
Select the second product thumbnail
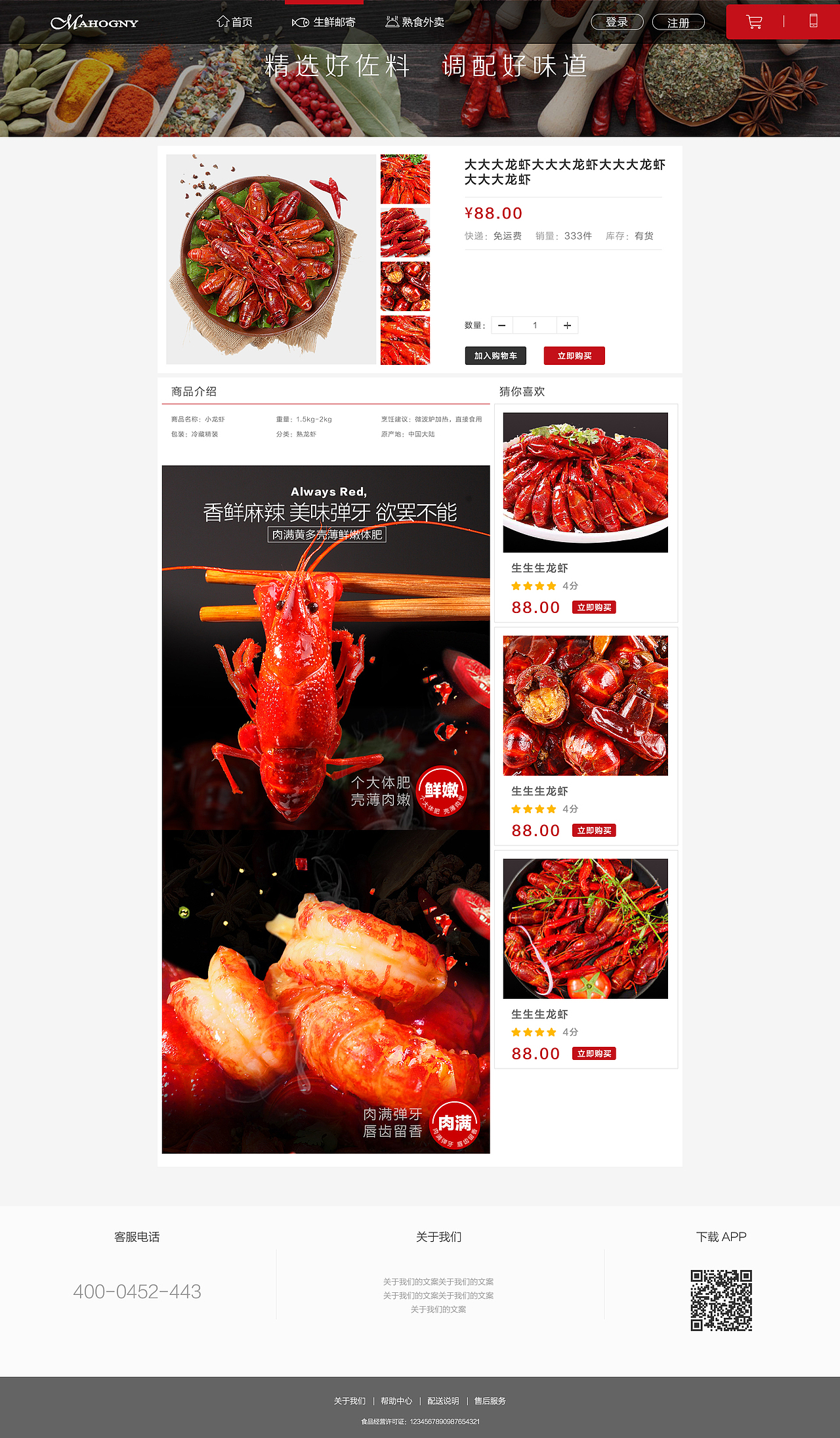point(405,232)
